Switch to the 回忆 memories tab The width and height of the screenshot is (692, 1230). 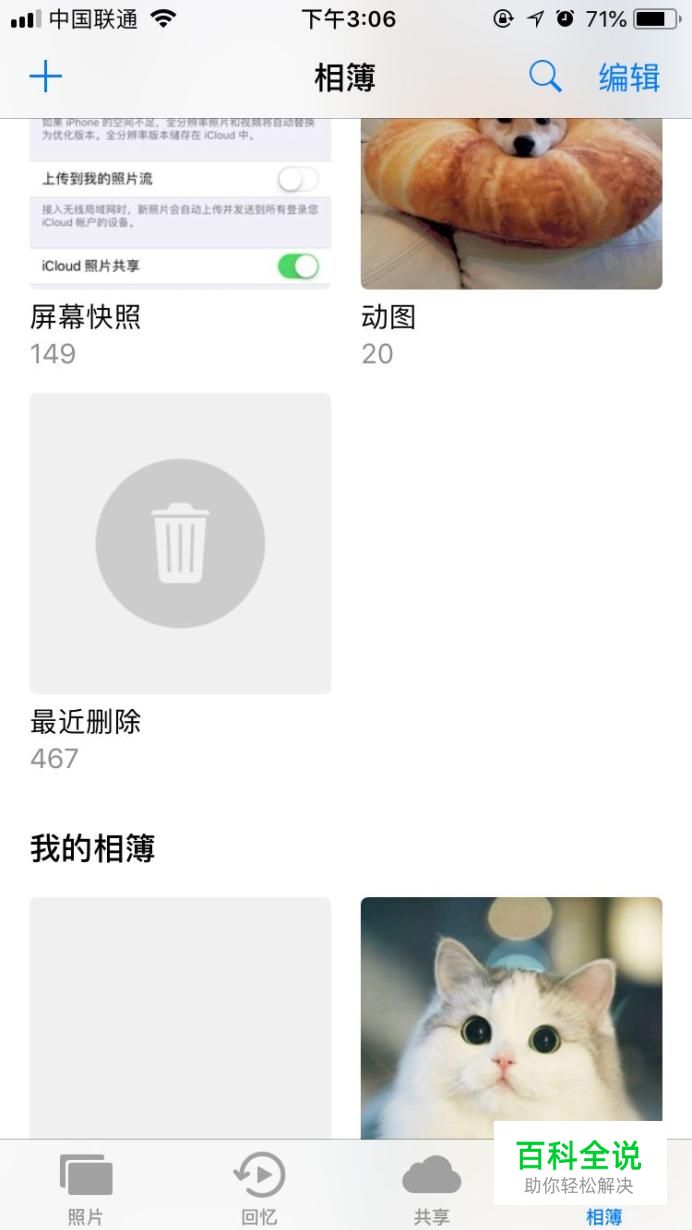click(259, 1187)
